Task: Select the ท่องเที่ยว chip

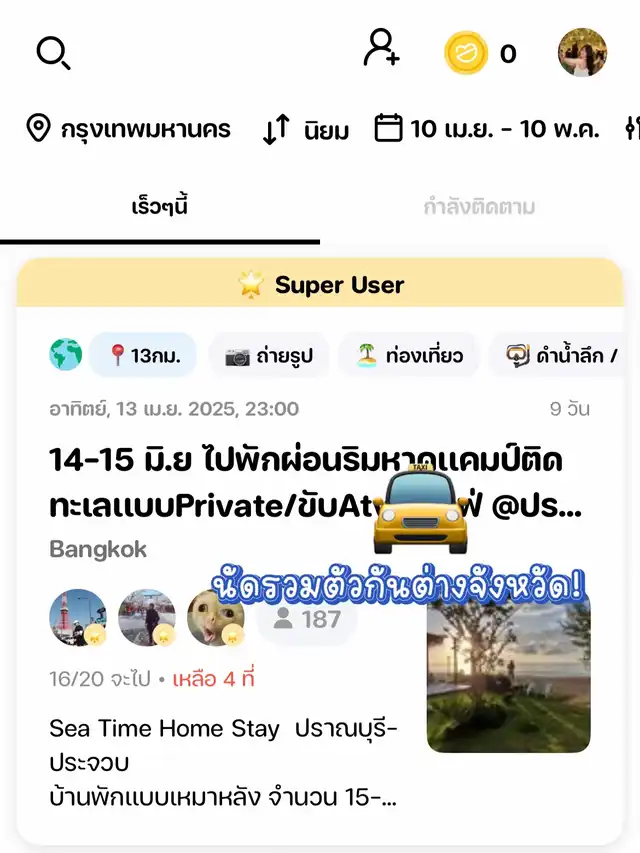Action: coord(408,355)
